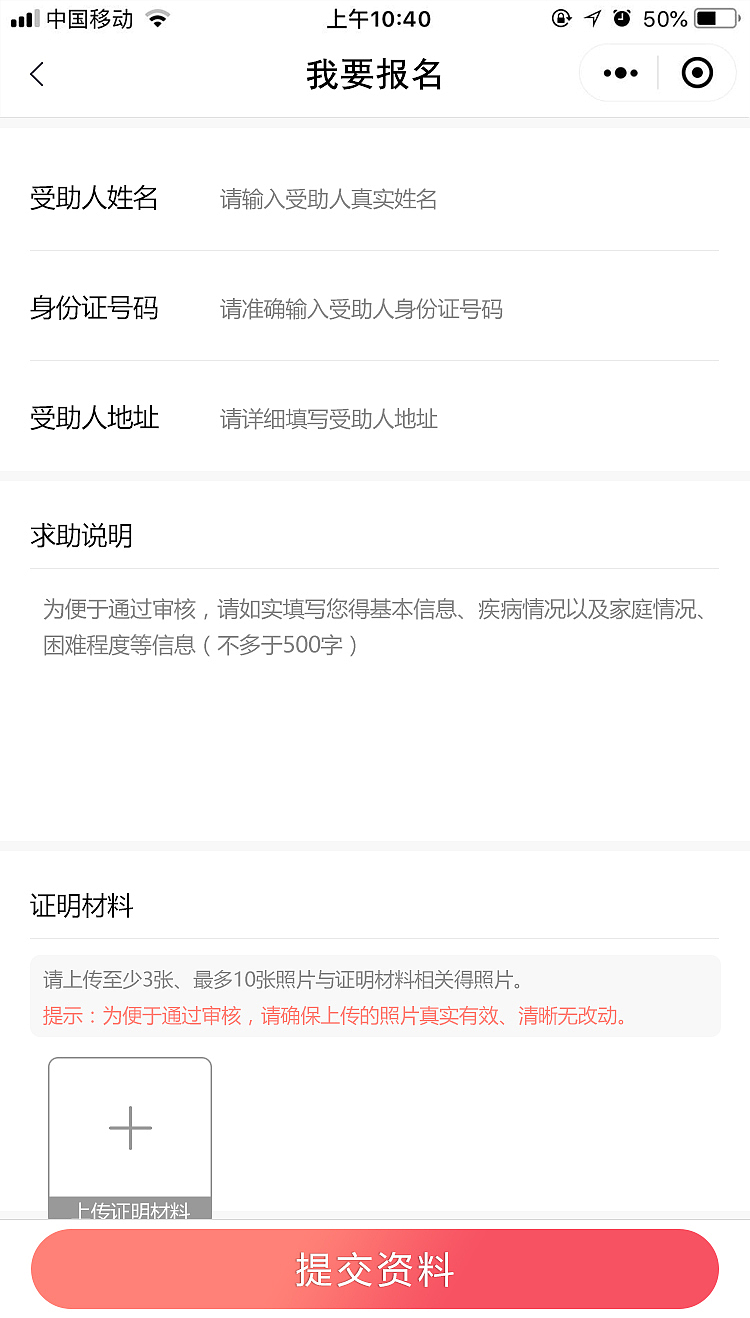
Task: Select the 受助人地址 address input field
Action: (x=400, y=419)
